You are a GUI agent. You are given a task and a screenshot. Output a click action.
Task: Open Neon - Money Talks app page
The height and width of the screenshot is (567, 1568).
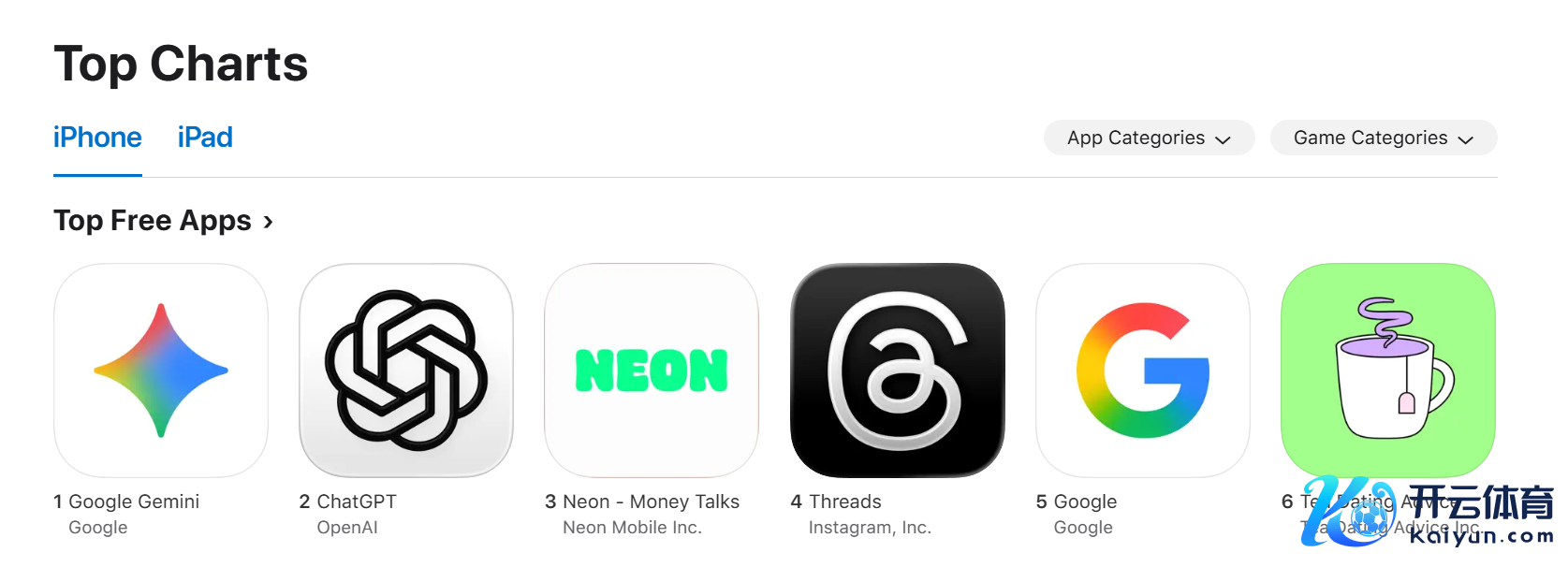click(652, 371)
